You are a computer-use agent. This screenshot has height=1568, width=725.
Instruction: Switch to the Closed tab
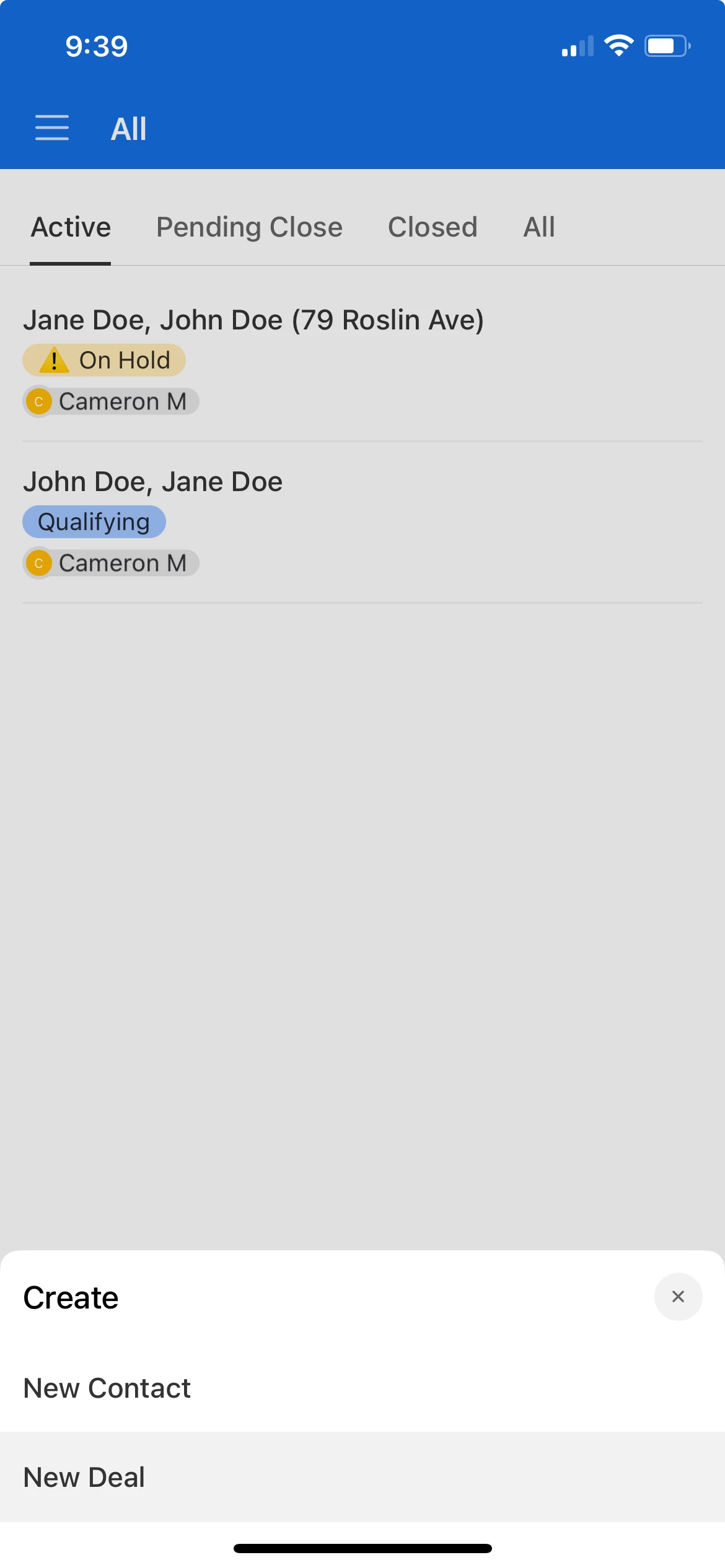click(x=433, y=227)
